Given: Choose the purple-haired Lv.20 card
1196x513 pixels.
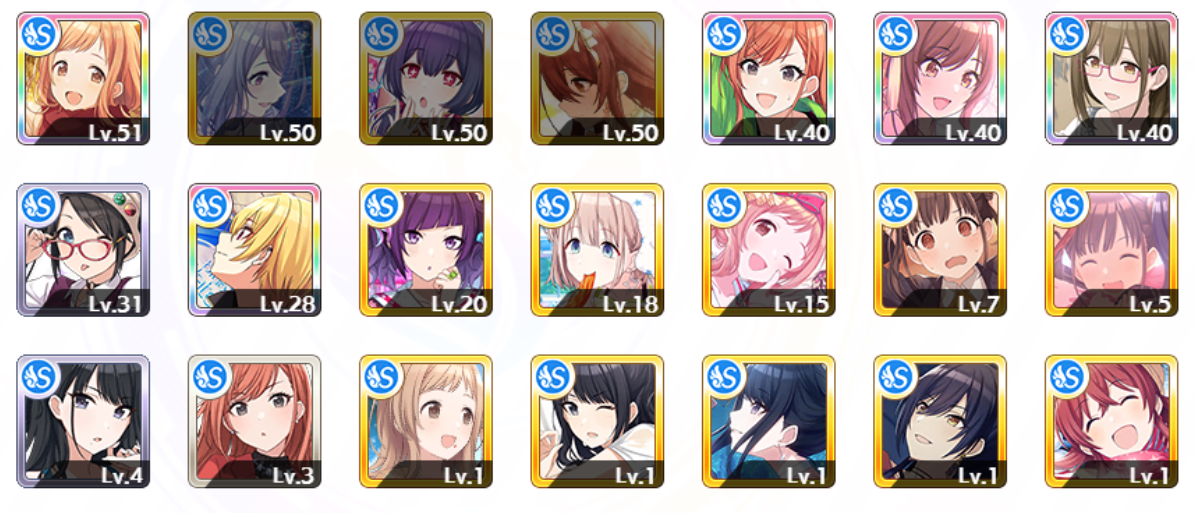Looking at the screenshot, I should (426, 250).
